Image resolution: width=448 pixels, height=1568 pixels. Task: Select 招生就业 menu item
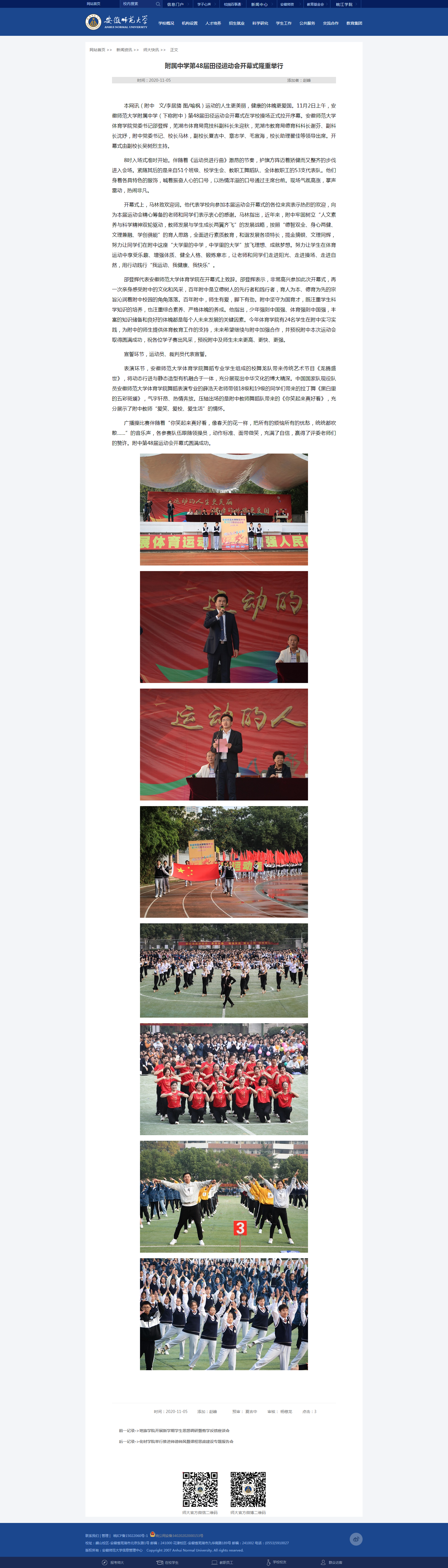[x=237, y=23]
